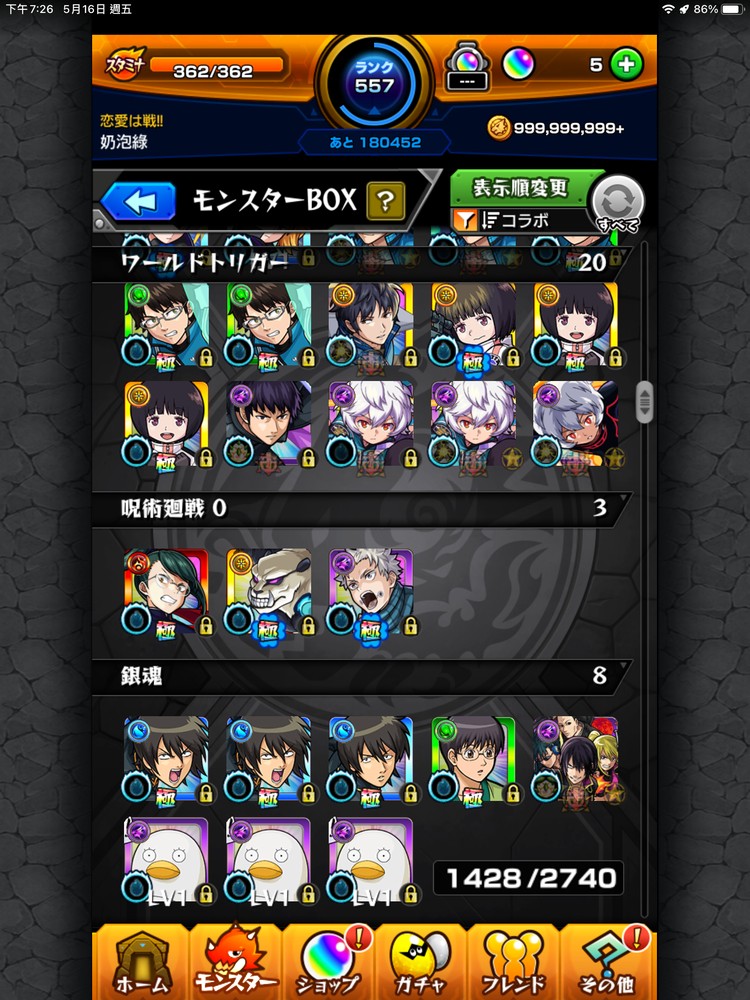750x1000 pixels.
Task: Tap the すべて refresh toggle button
Action: point(618,203)
